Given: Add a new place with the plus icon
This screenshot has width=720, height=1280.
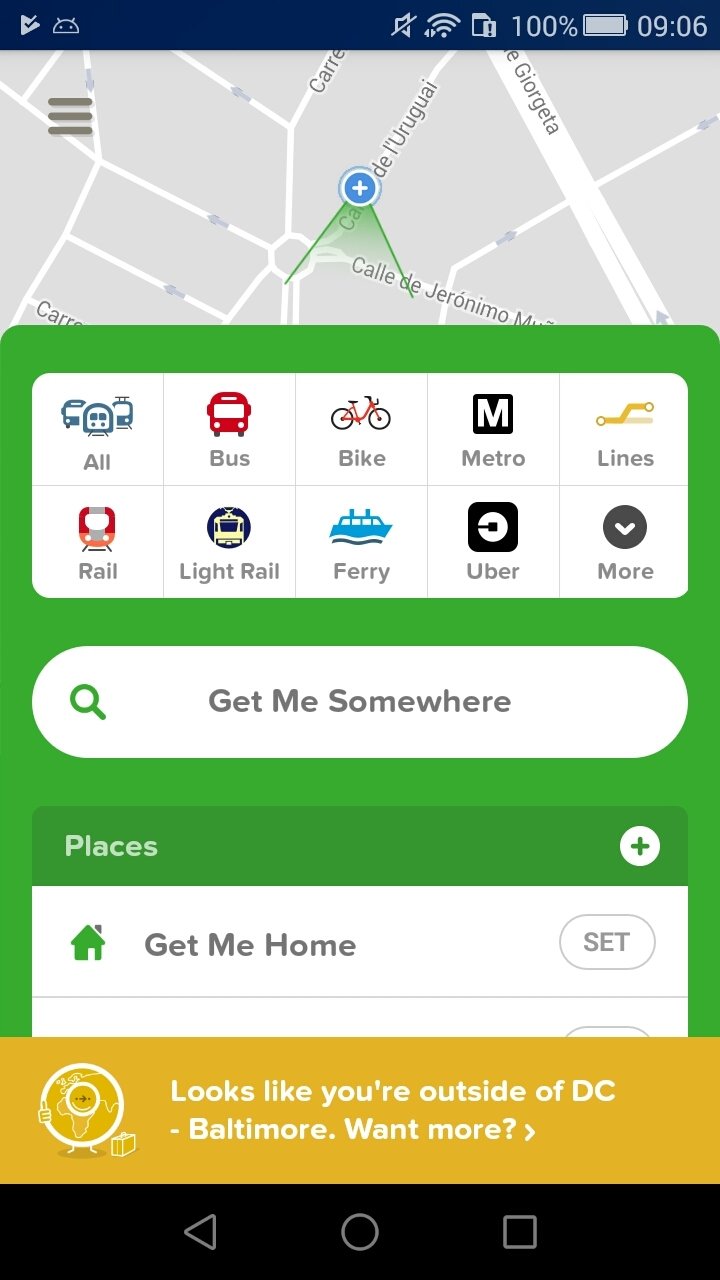Looking at the screenshot, I should pos(639,847).
